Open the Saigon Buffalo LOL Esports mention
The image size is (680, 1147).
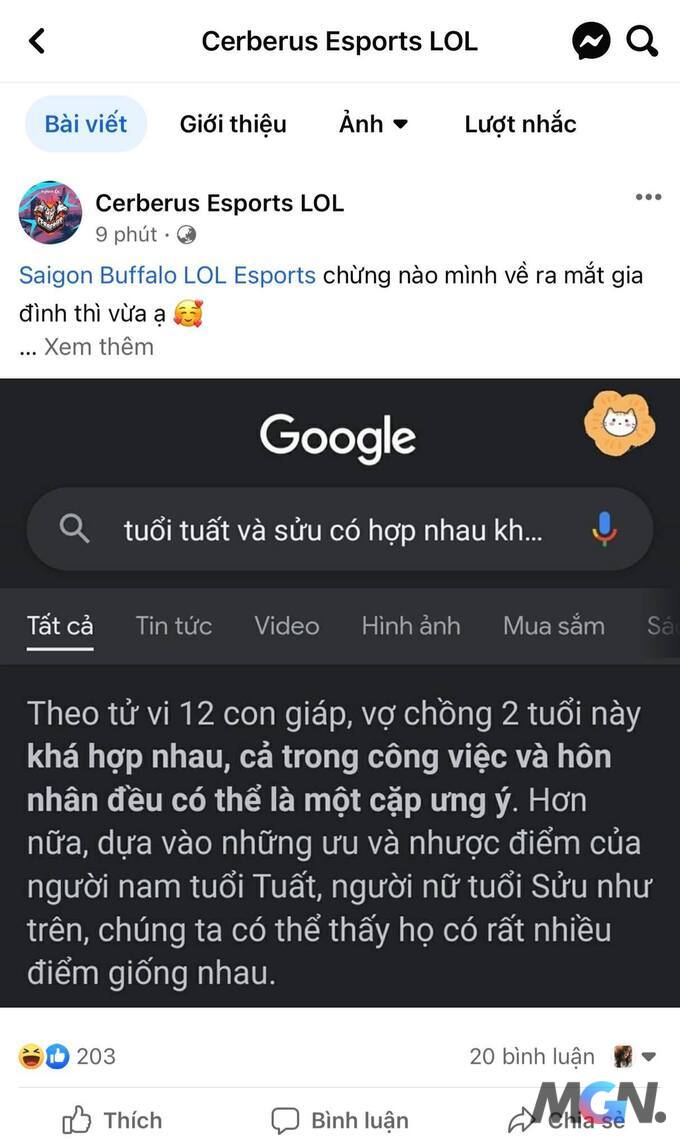click(167, 275)
